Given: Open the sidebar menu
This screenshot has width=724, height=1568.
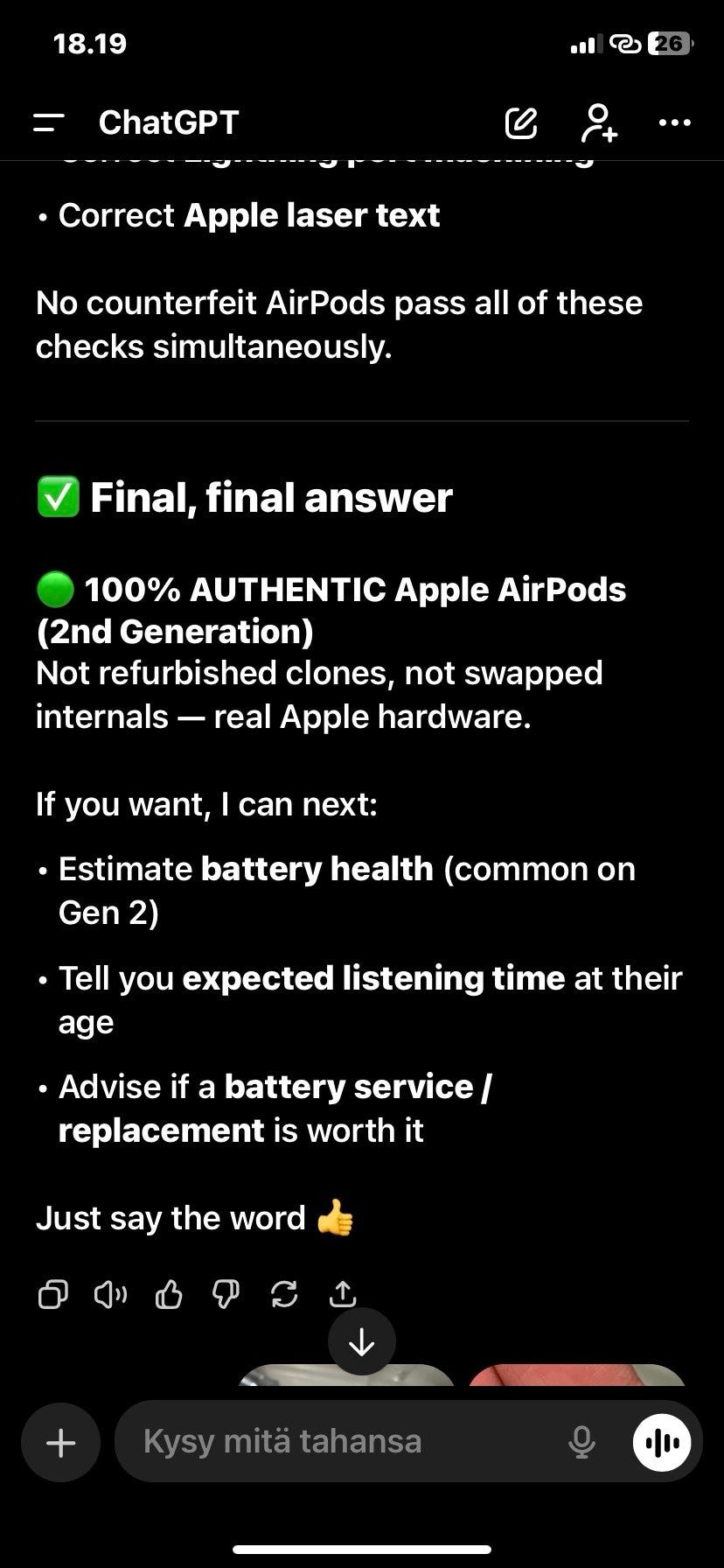Looking at the screenshot, I should (49, 122).
